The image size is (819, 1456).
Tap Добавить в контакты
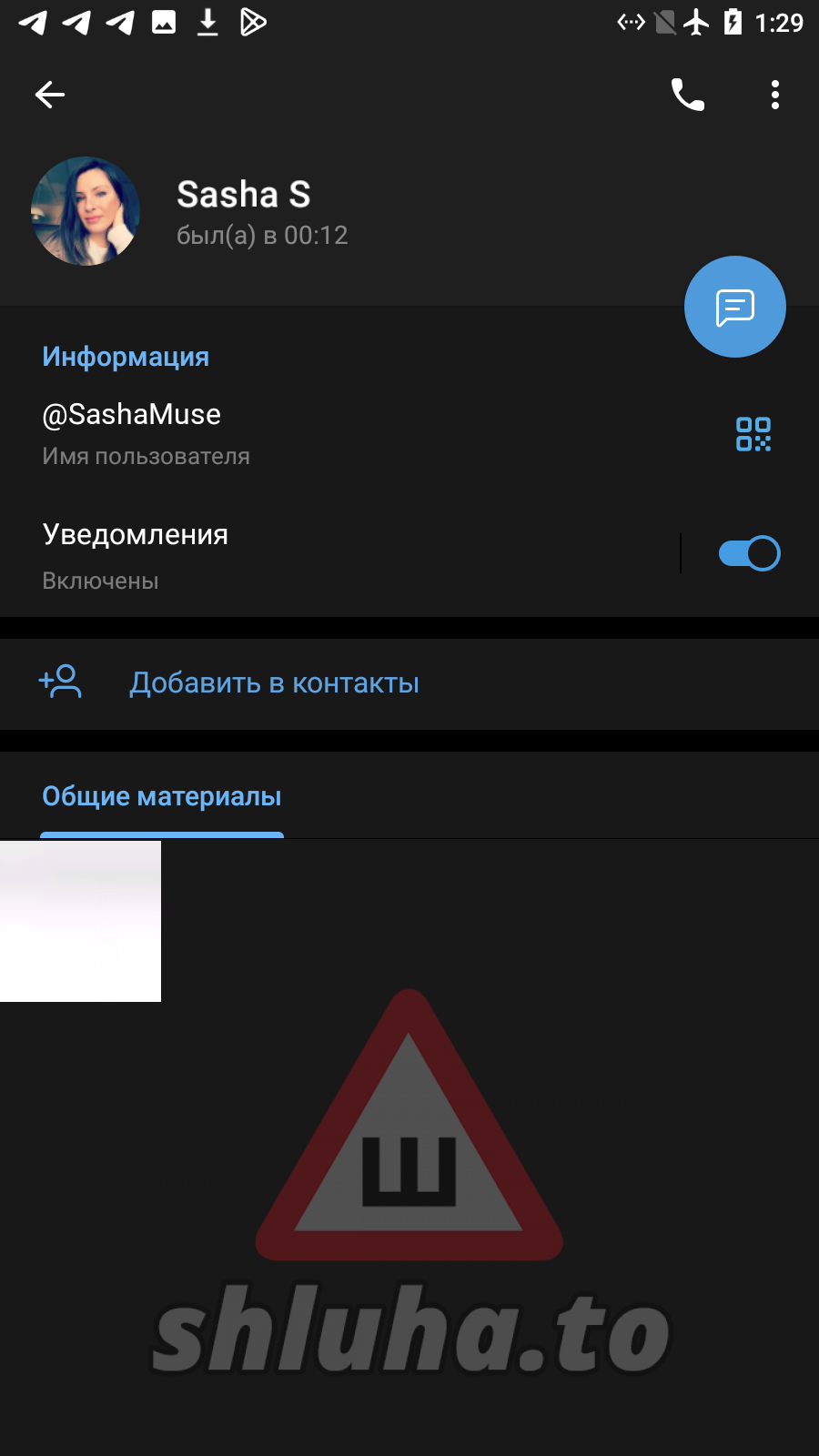pyautogui.click(x=274, y=682)
